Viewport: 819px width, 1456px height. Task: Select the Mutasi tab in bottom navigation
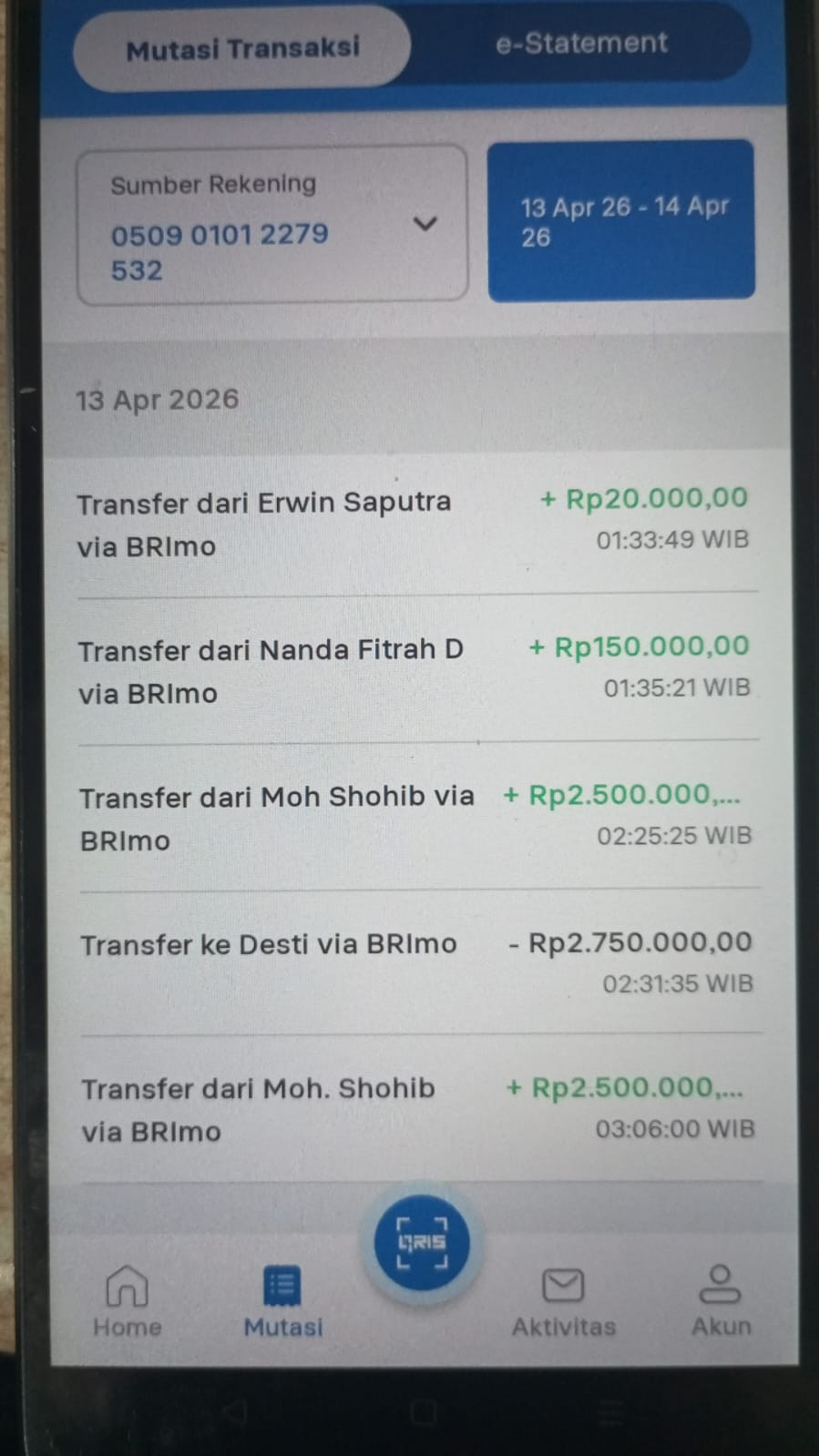(x=282, y=1300)
